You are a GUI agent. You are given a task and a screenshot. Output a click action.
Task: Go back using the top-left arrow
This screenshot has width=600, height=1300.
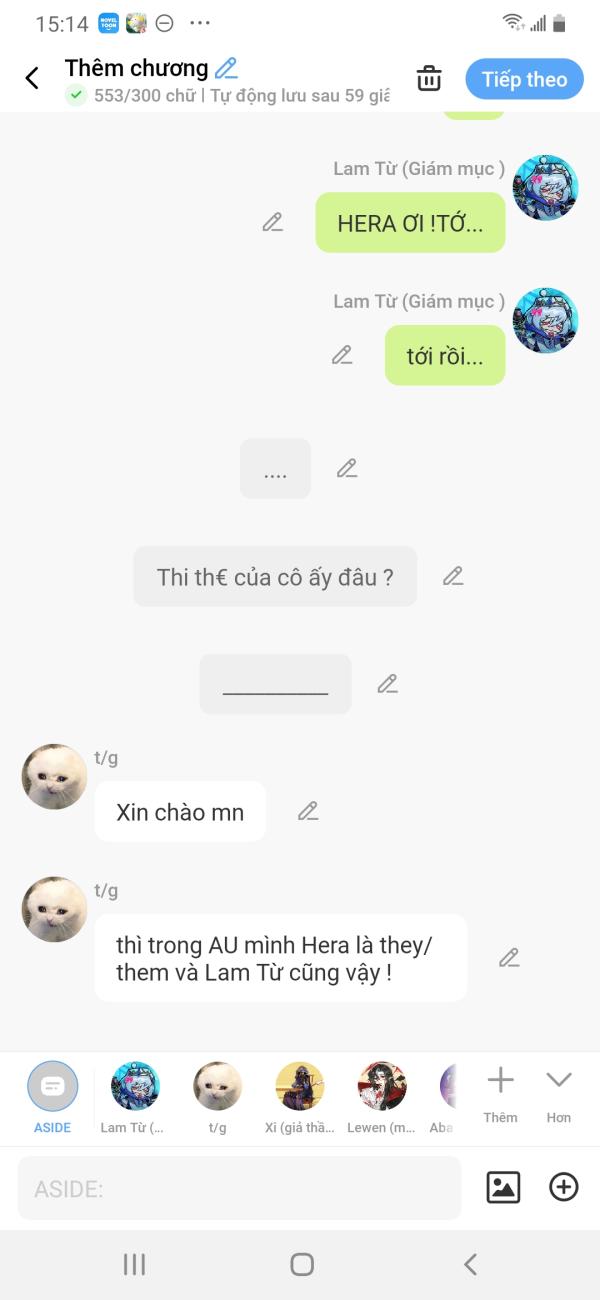[x=32, y=78]
